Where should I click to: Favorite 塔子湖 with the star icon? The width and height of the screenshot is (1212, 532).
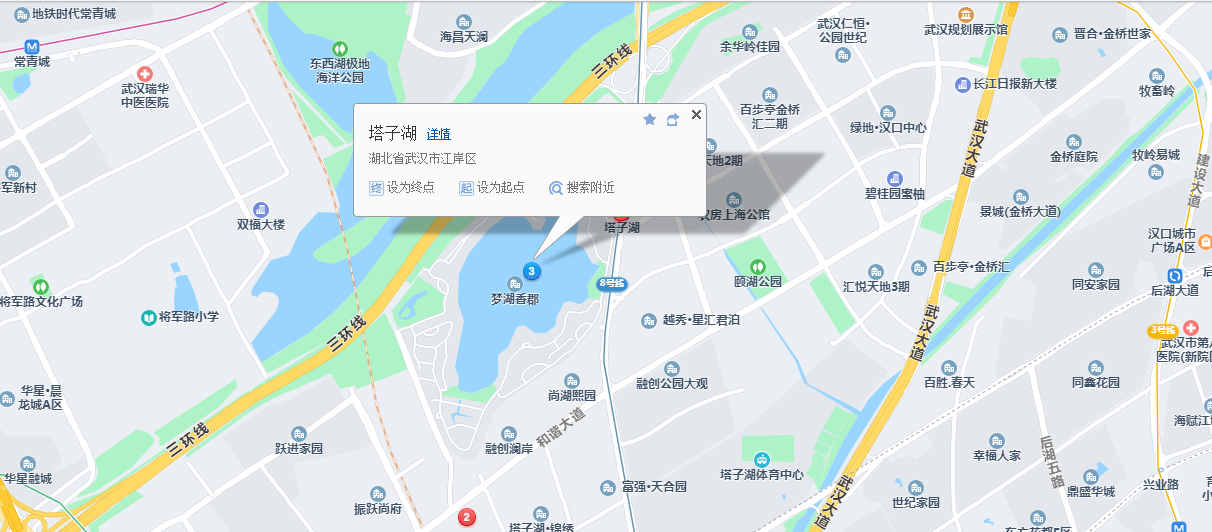649,120
